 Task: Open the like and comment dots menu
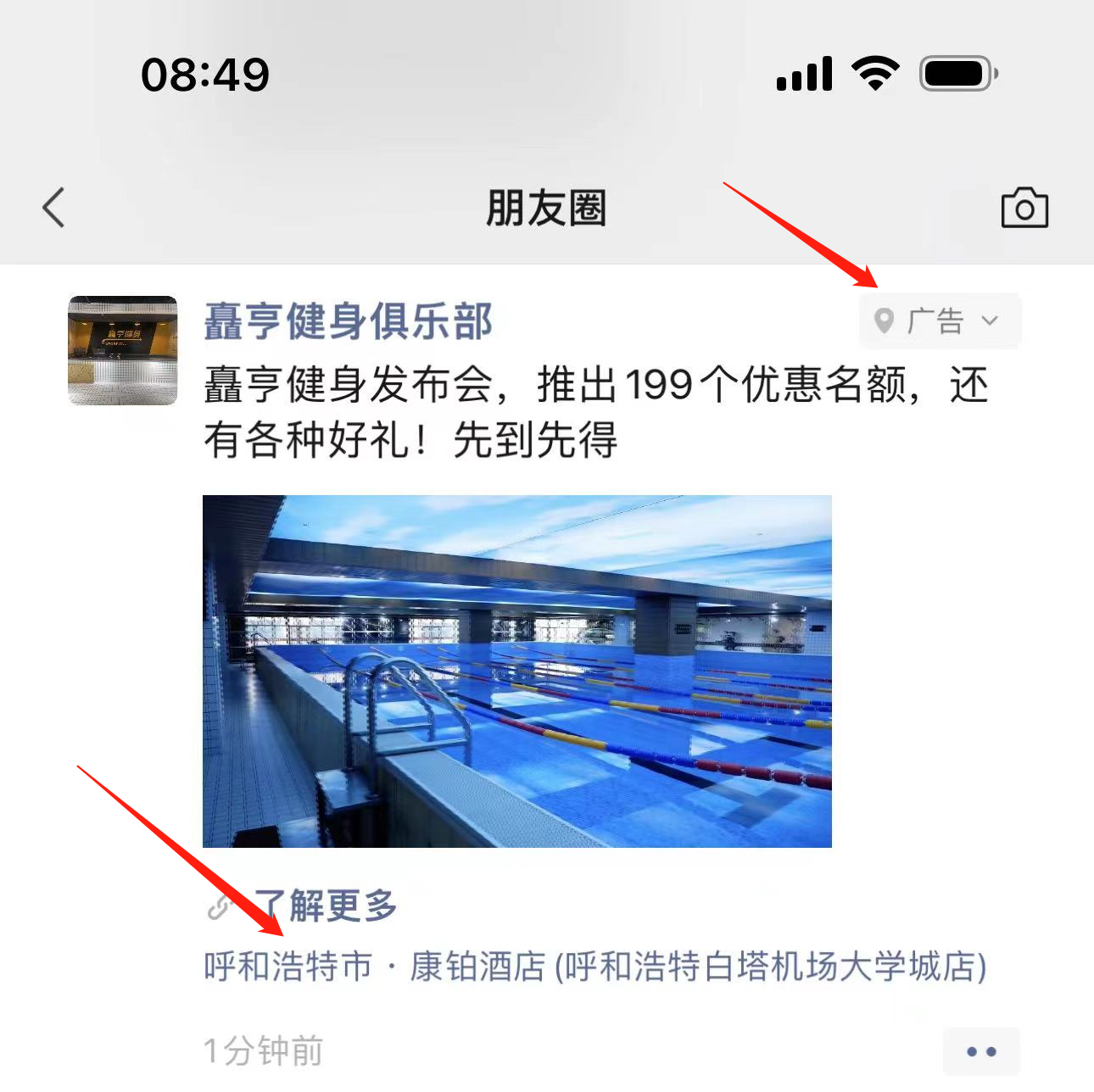pyautogui.click(x=981, y=1051)
